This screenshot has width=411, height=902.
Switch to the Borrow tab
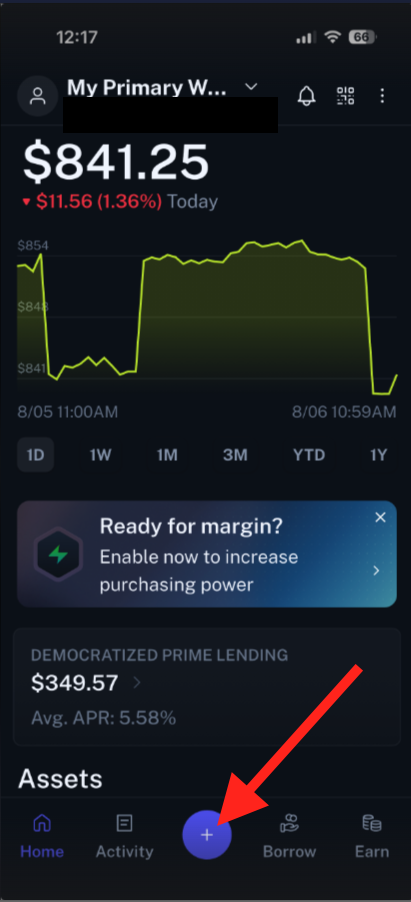pos(290,836)
